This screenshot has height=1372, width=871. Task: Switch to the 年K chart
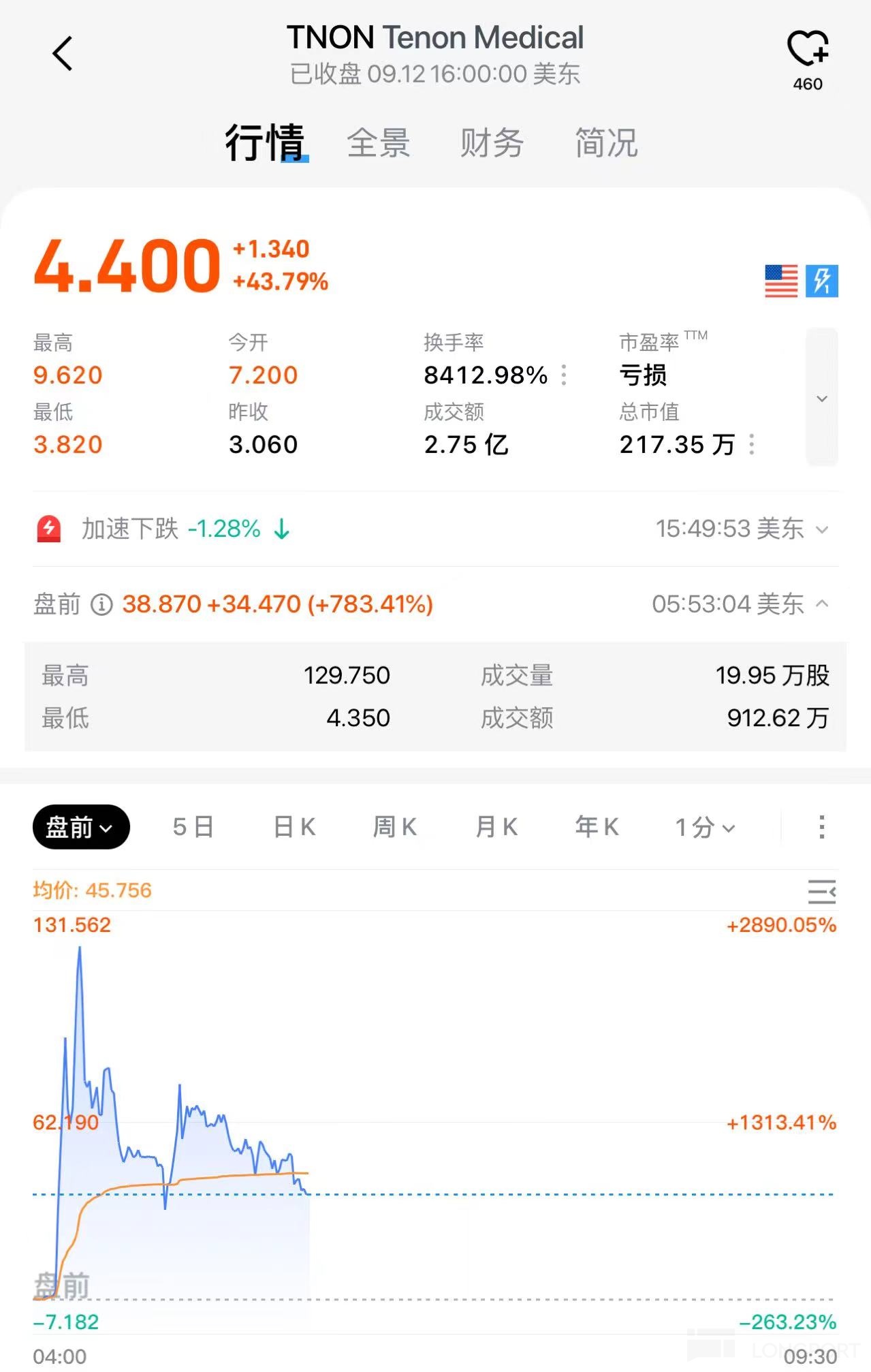click(597, 827)
